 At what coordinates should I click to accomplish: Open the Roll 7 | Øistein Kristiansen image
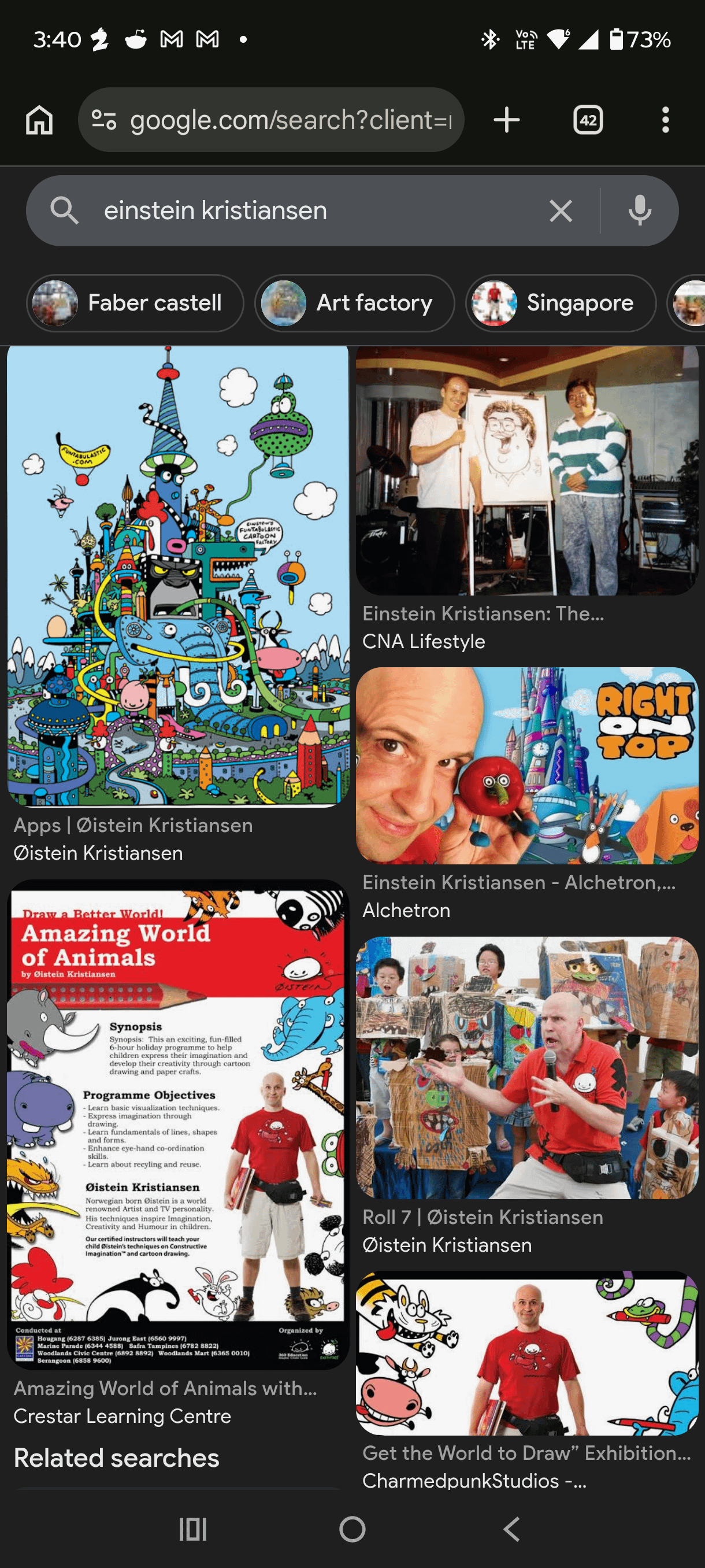click(x=527, y=1068)
